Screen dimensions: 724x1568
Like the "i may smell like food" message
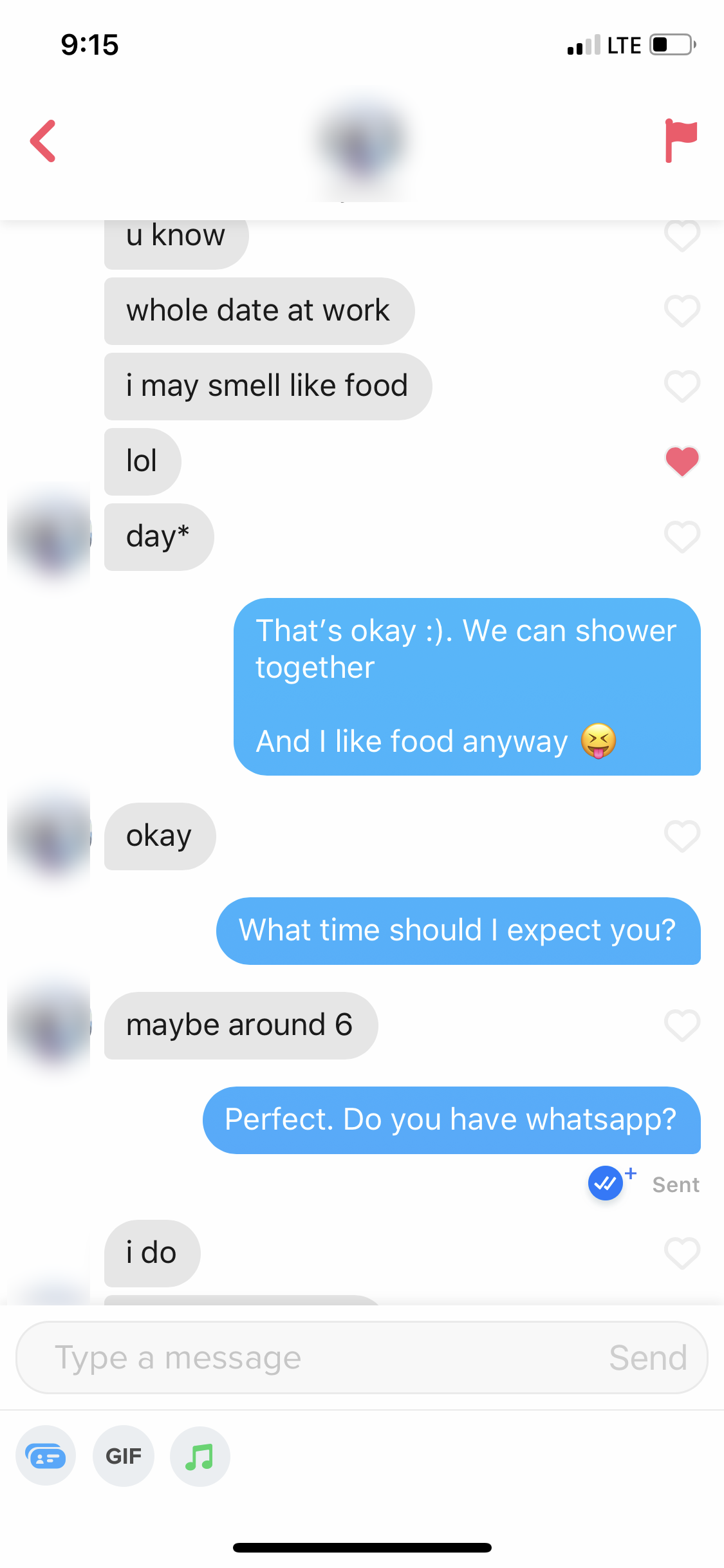pos(682,386)
